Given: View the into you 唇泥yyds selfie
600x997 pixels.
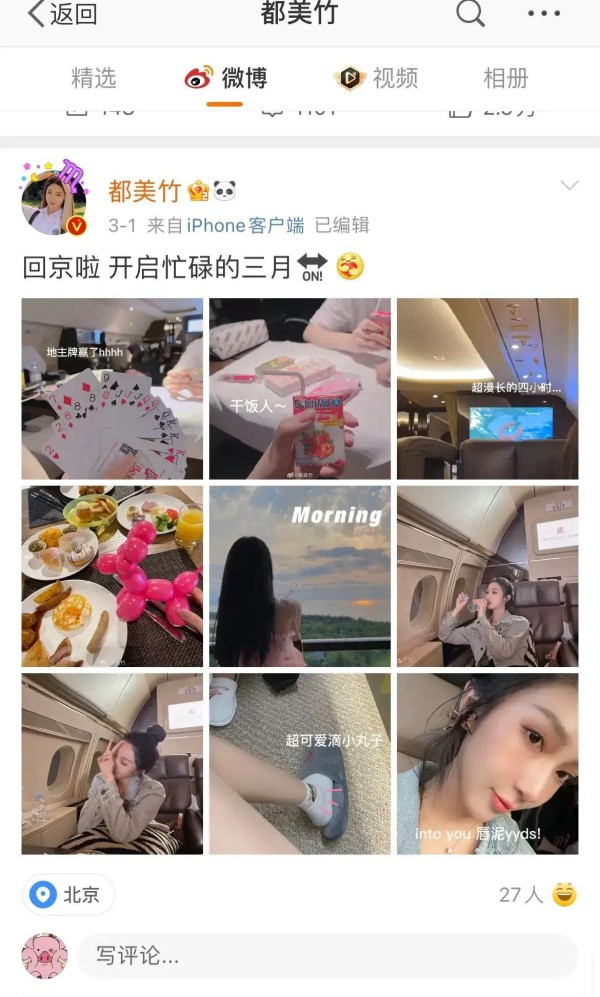Looking at the screenshot, I should coord(487,763).
